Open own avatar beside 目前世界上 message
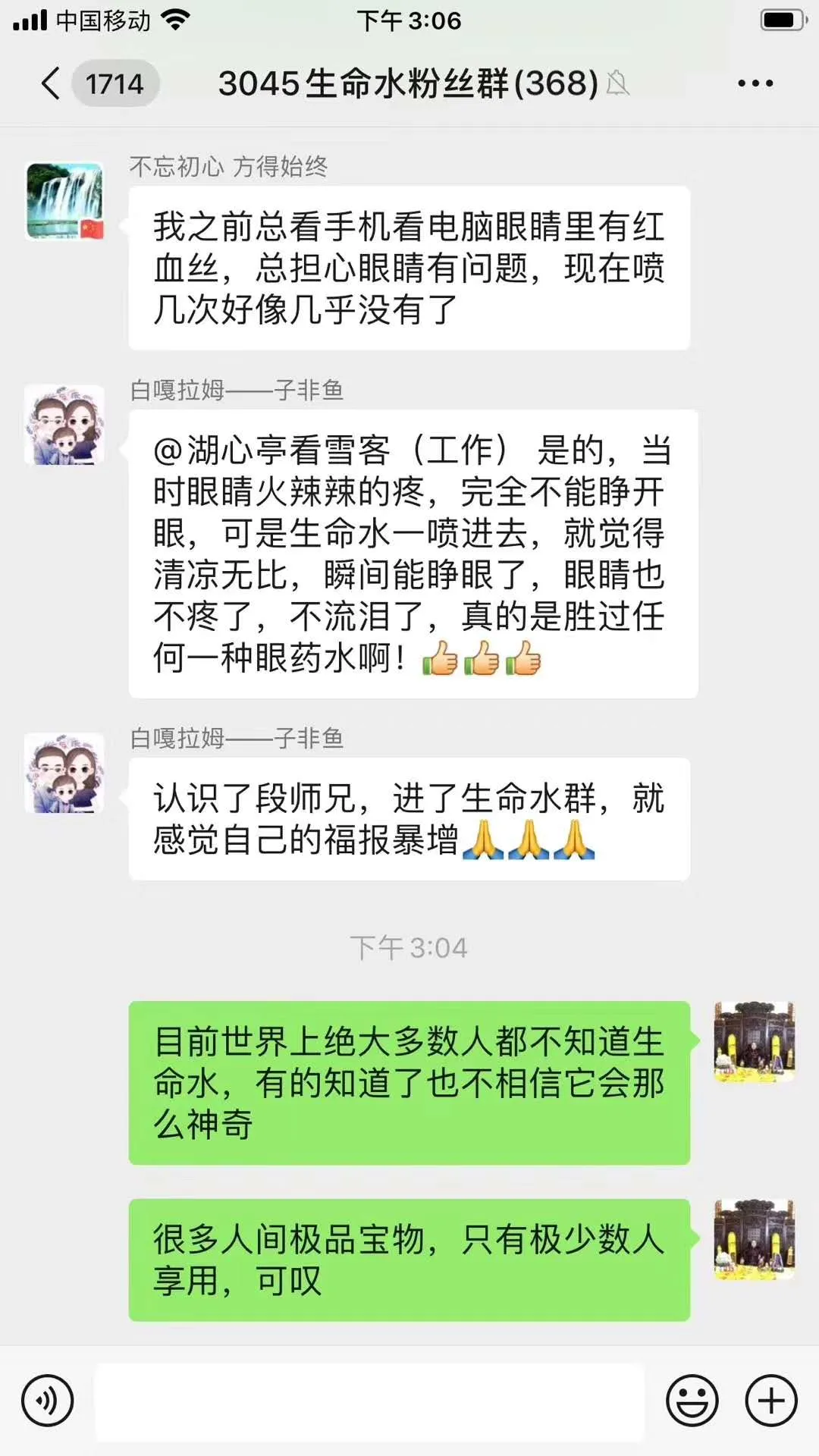Image resolution: width=819 pixels, height=1456 pixels. click(754, 1041)
